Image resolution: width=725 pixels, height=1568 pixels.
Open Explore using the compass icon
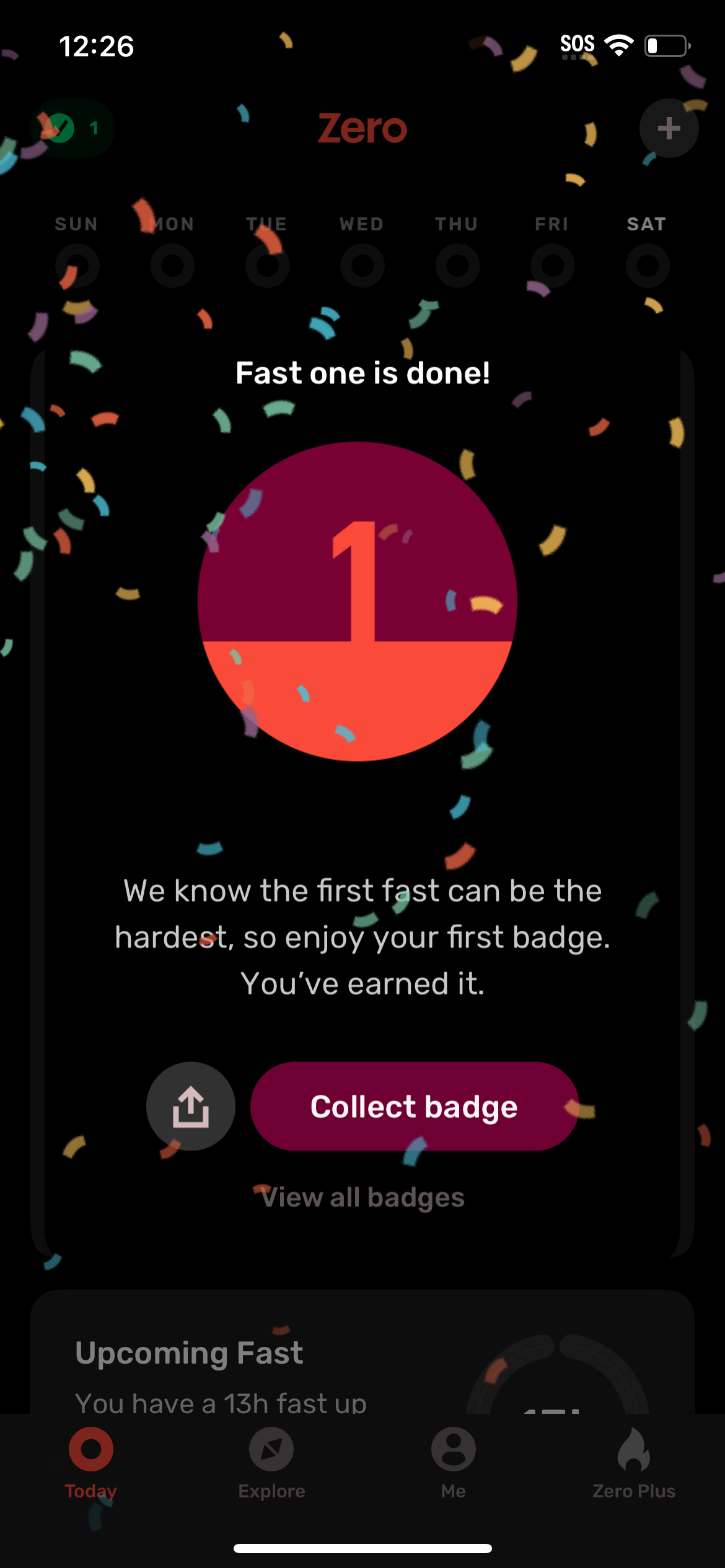pyautogui.click(x=271, y=1449)
